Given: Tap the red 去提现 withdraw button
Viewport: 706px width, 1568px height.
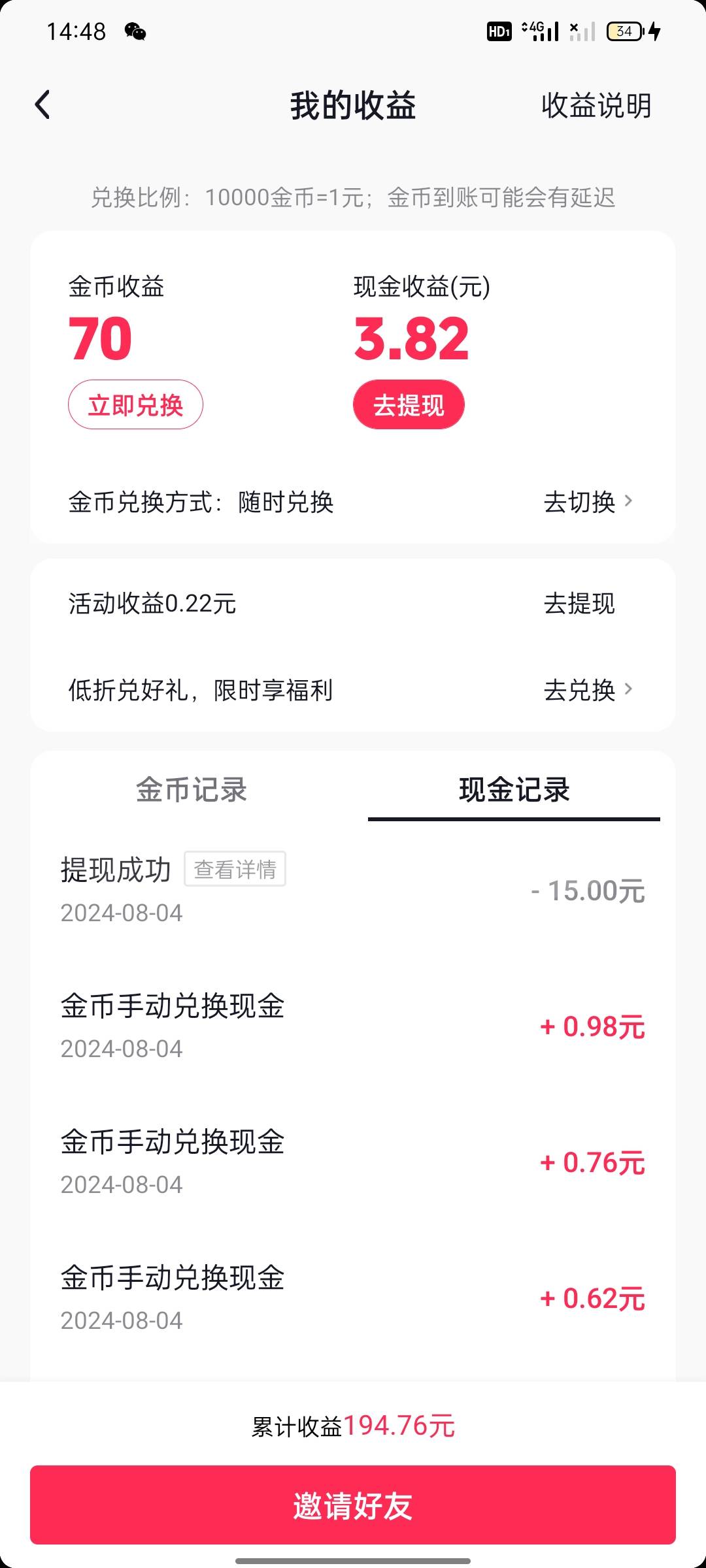Looking at the screenshot, I should [409, 405].
